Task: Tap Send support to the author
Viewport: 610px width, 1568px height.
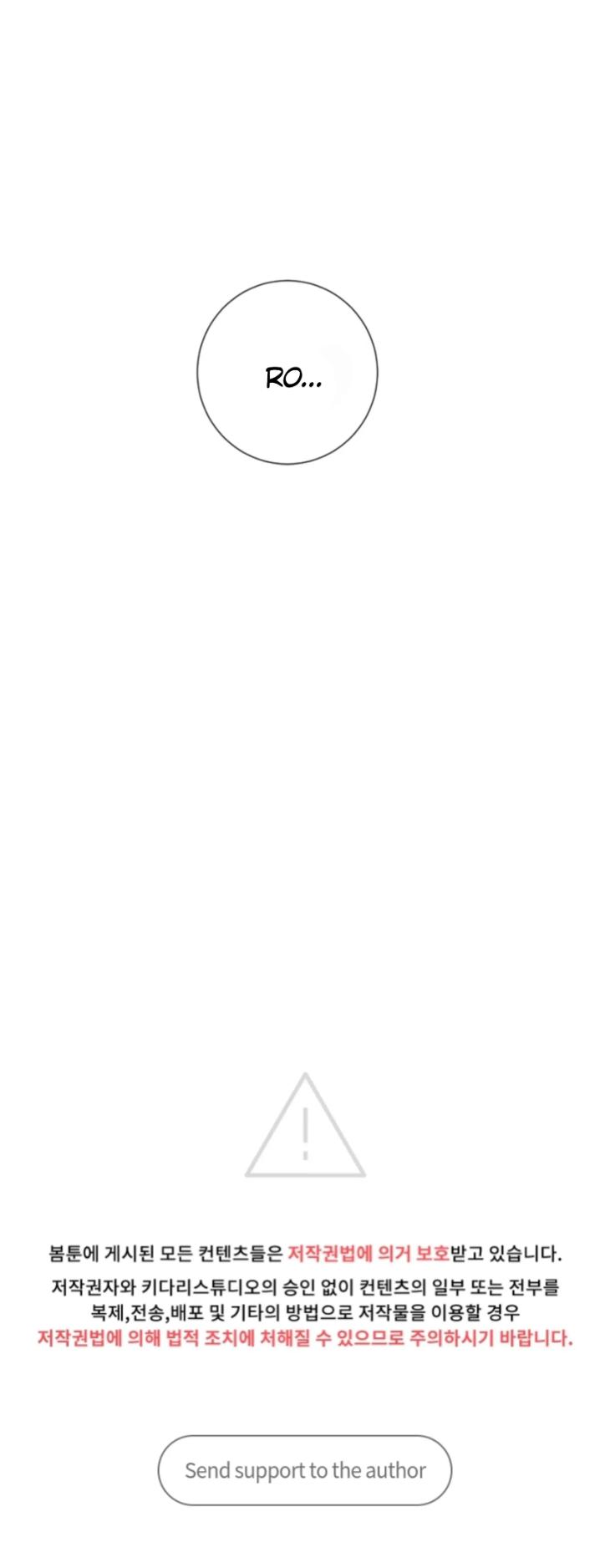Action: [305, 1470]
